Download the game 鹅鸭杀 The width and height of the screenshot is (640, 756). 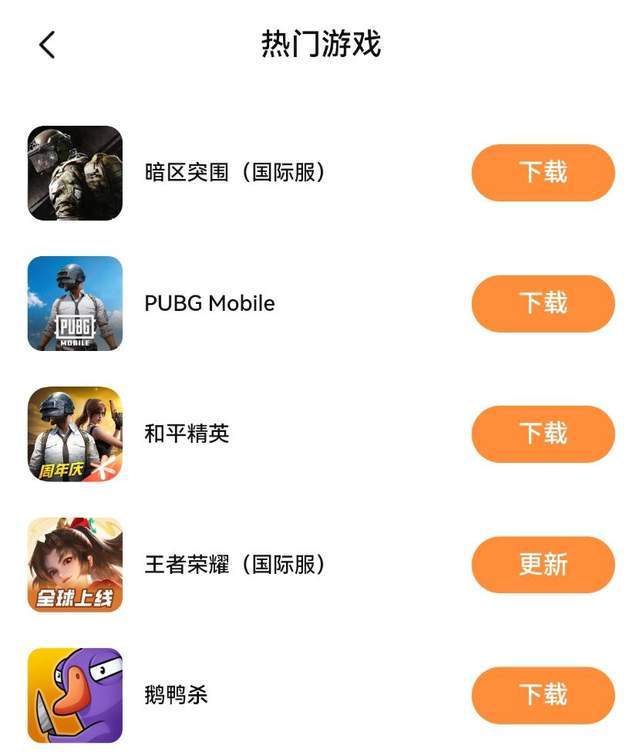pos(543,695)
